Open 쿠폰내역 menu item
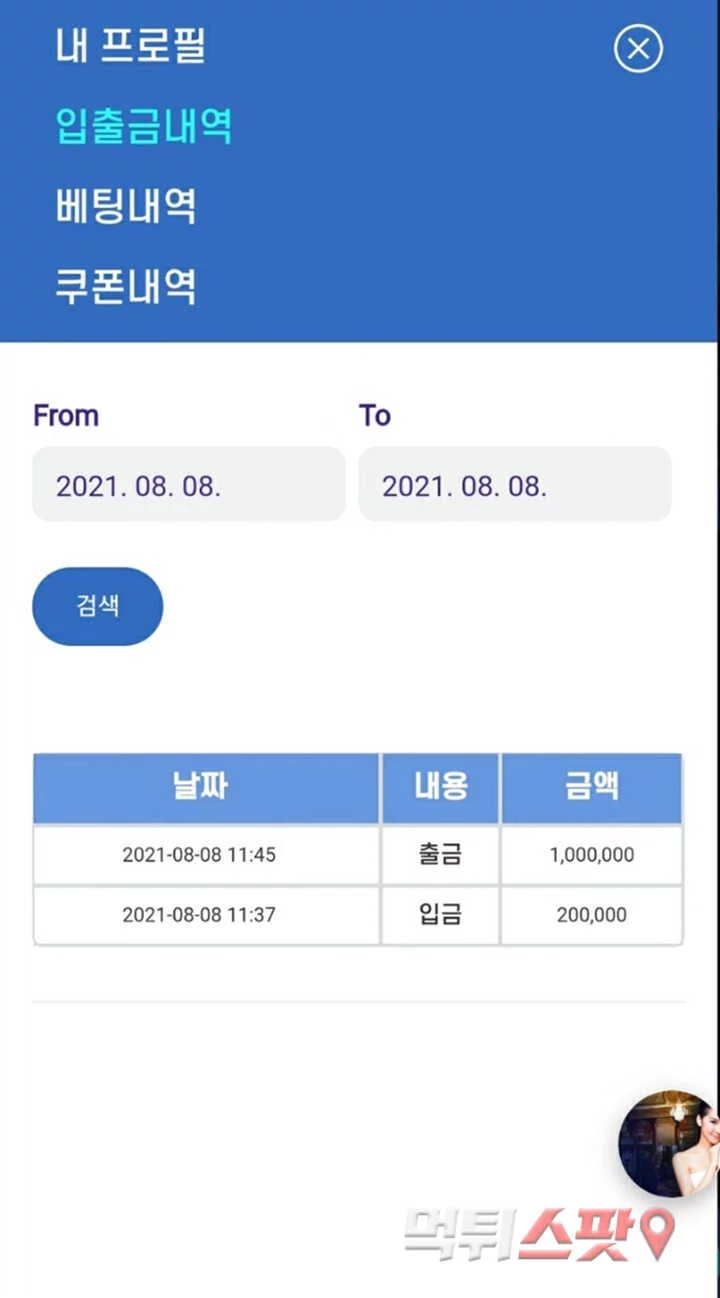Screen dimensions: 720x1298 126,286
